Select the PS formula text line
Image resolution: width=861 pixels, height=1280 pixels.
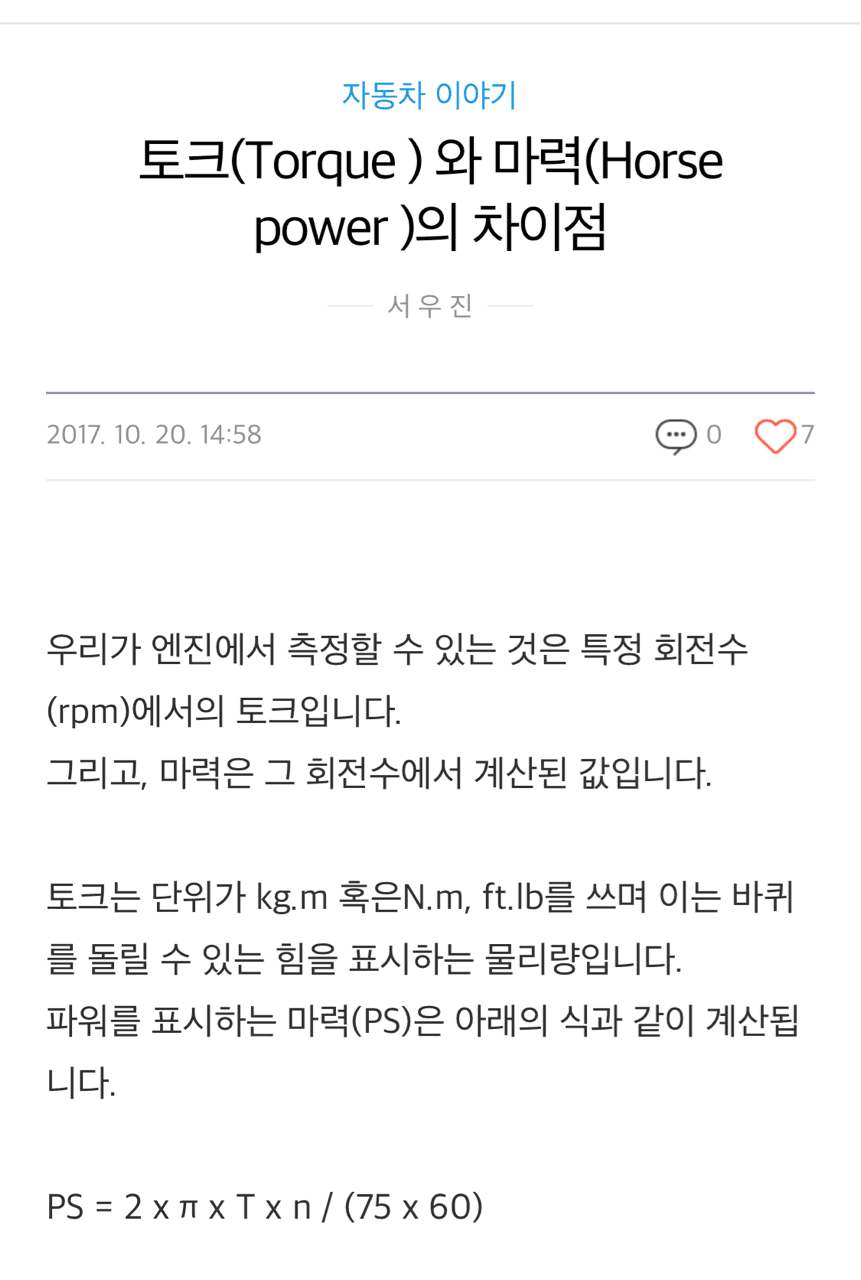263,1207
